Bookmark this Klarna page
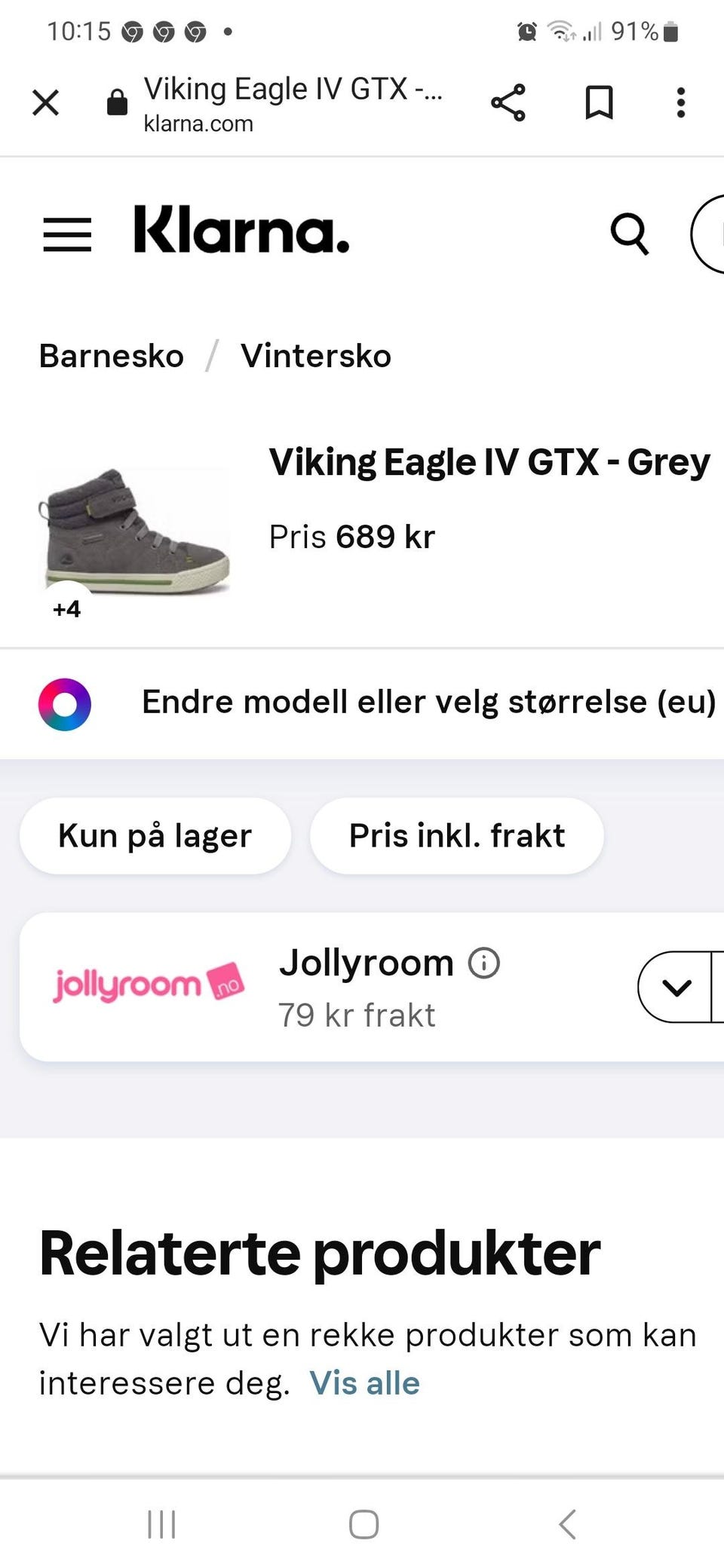 pyautogui.click(x=599, y=103)
